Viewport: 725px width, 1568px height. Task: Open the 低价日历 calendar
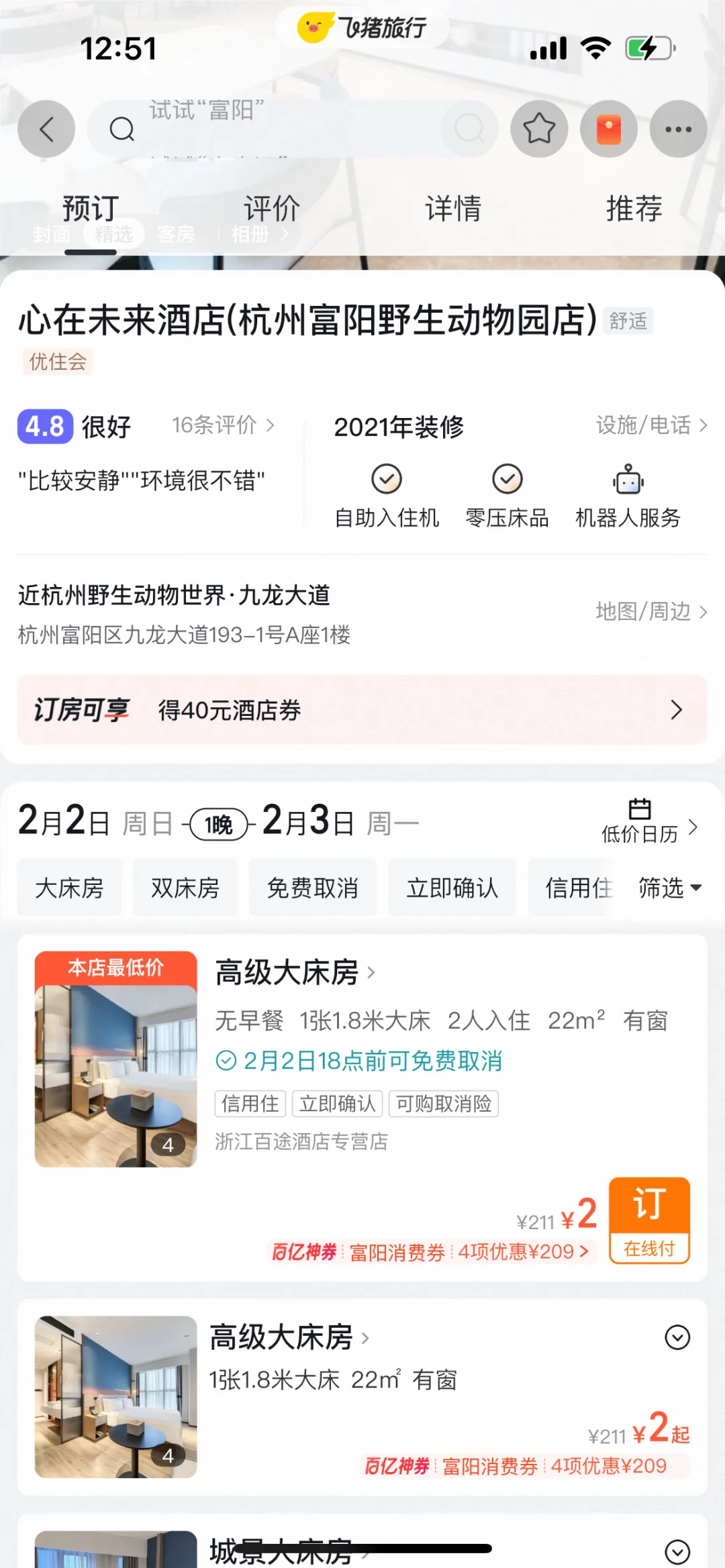[648, 822]
